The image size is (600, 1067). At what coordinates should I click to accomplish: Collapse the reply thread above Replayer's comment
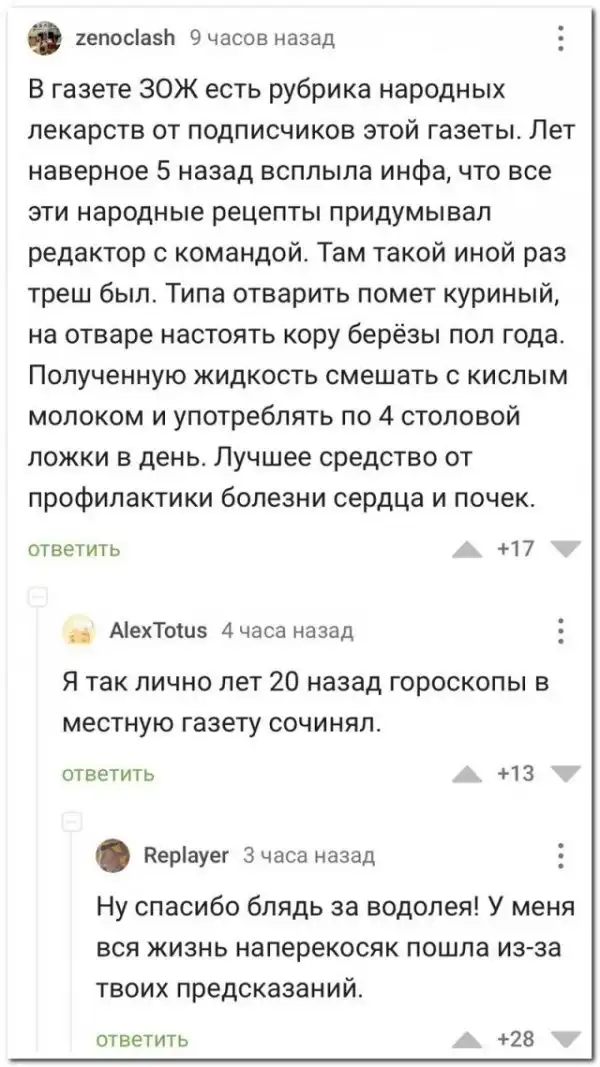click(x=71, y=821)
